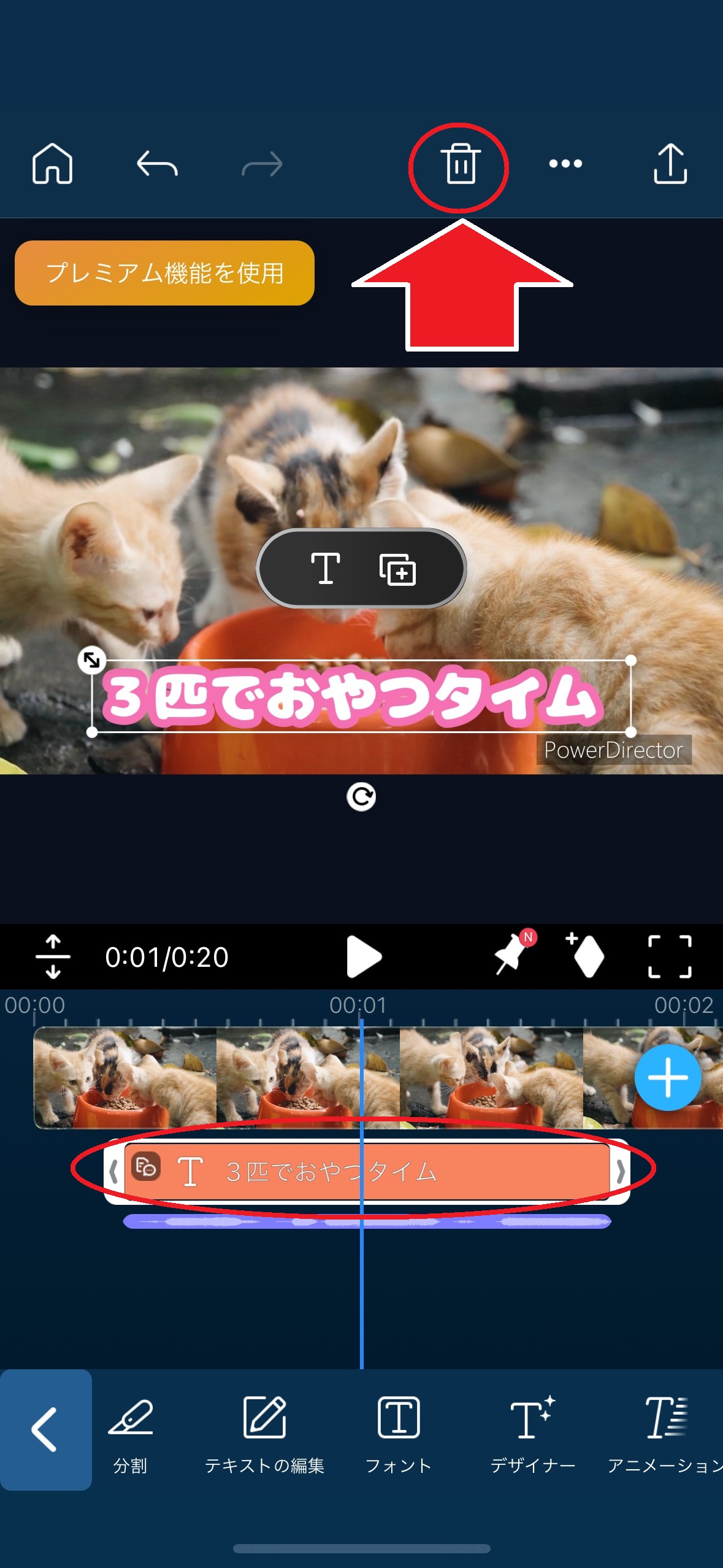
Task: Play the video preview
Action: 363,956
